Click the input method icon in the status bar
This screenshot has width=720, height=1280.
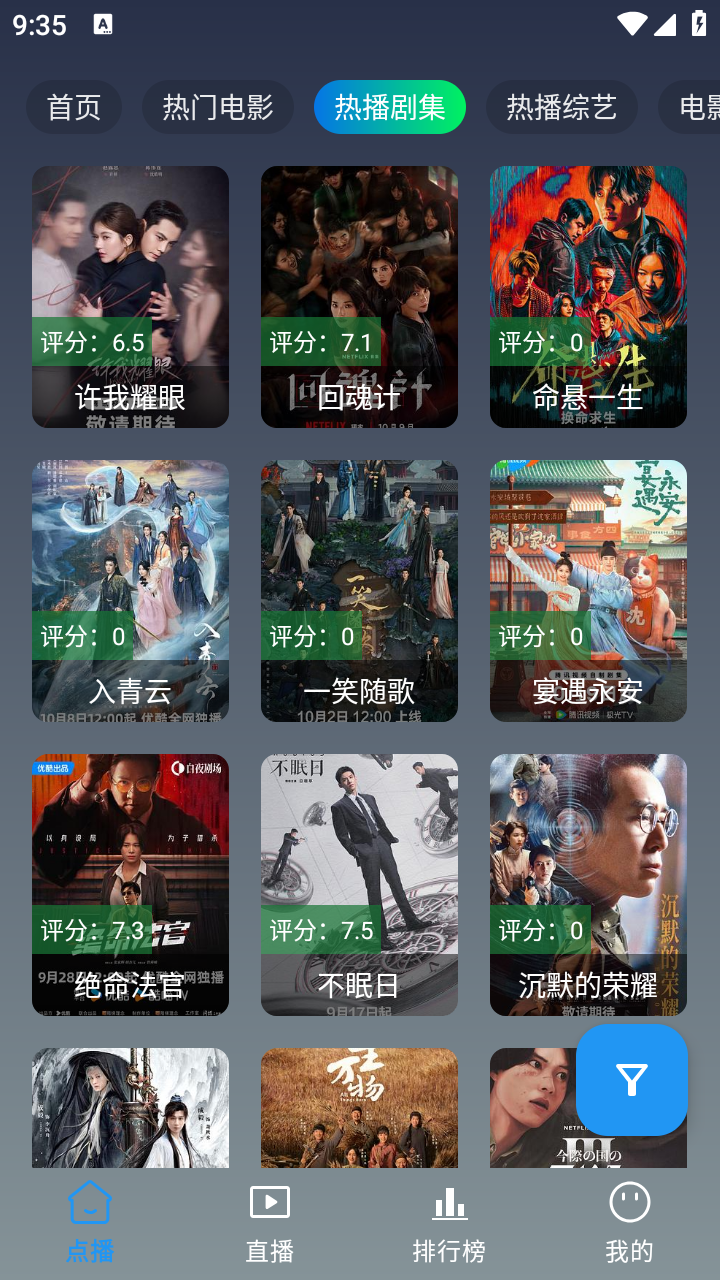[101, 21]
